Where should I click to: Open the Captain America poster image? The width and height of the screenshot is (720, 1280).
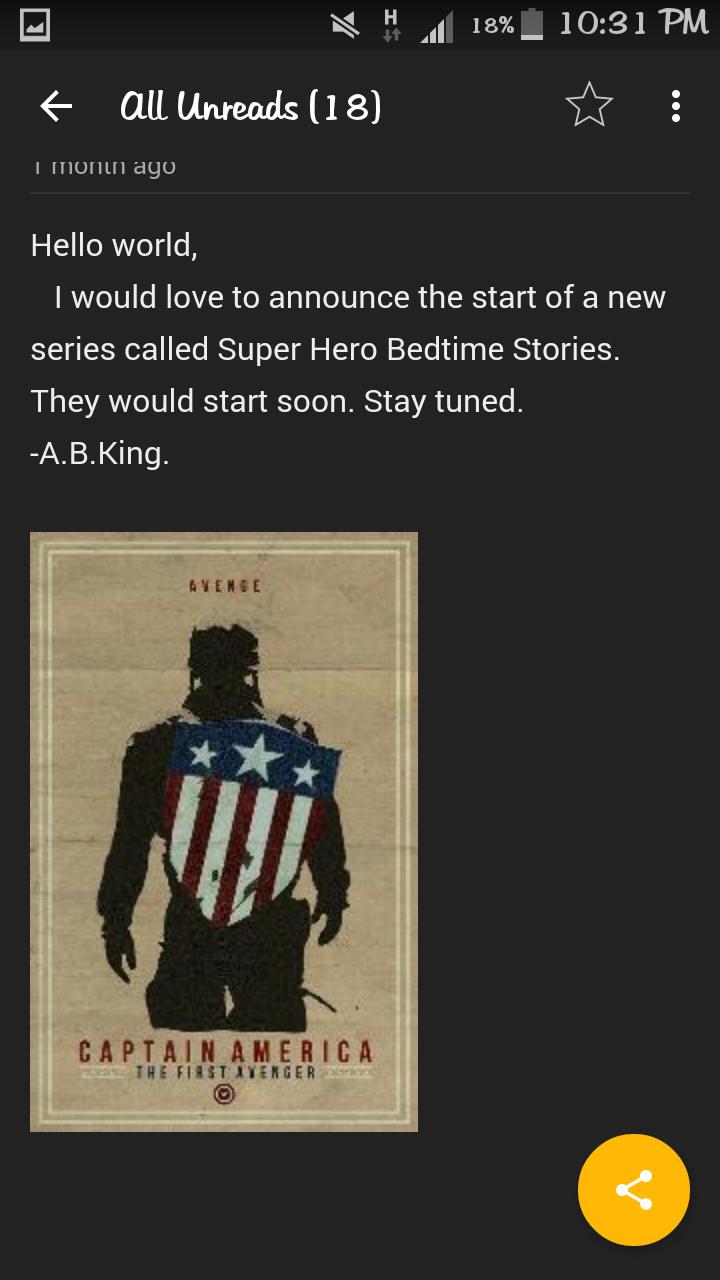224,832
